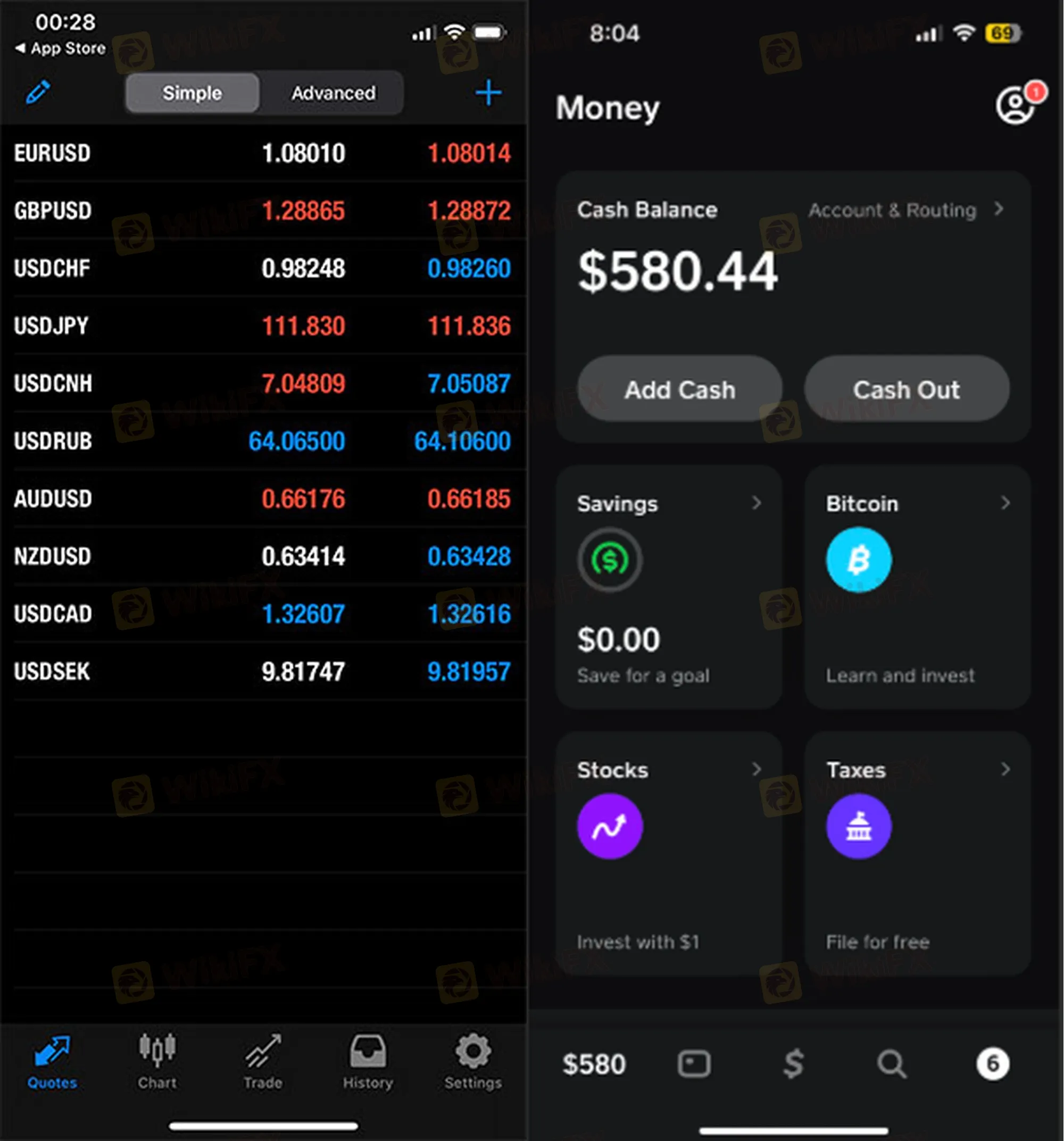
Task: Open the Savings card
Action: (x=669, y=587)
